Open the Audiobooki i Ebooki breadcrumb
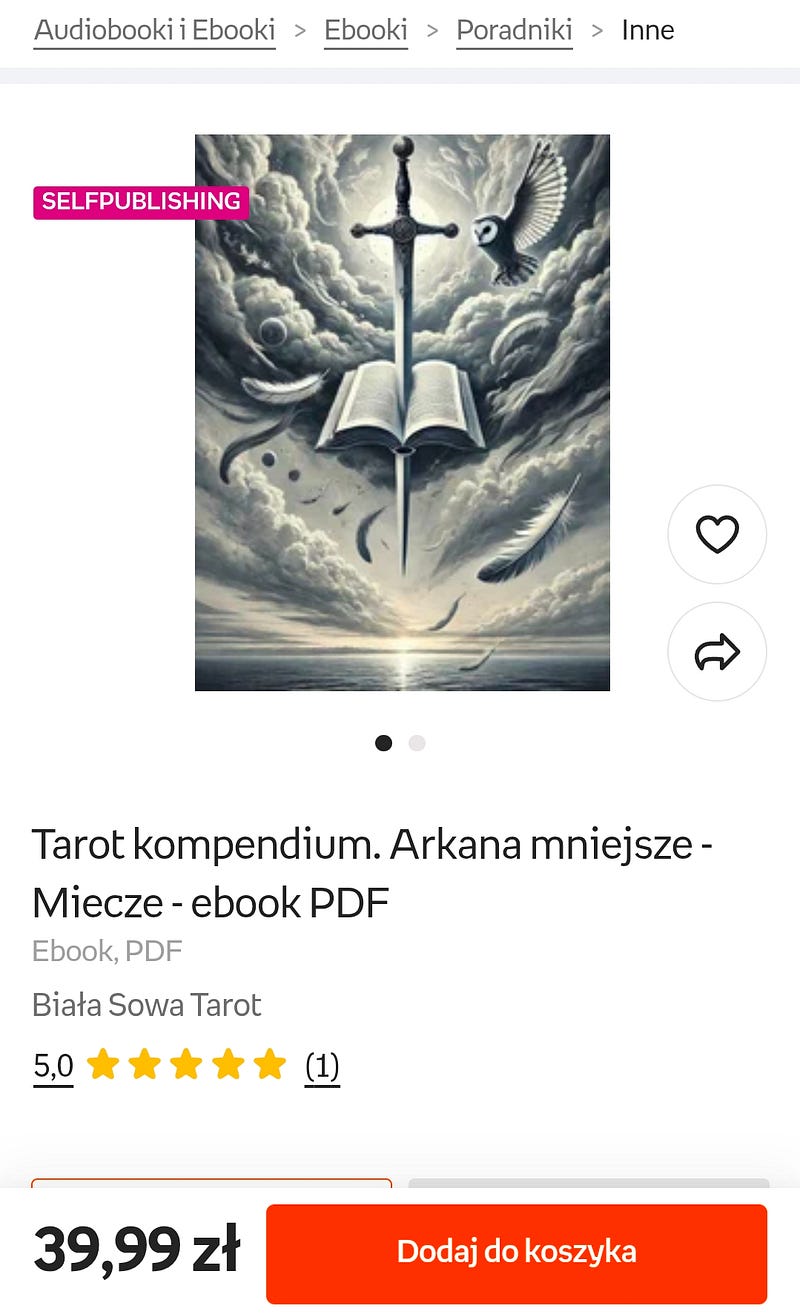The height and width of the screenshot is (1315, 800). pos(155,30)
